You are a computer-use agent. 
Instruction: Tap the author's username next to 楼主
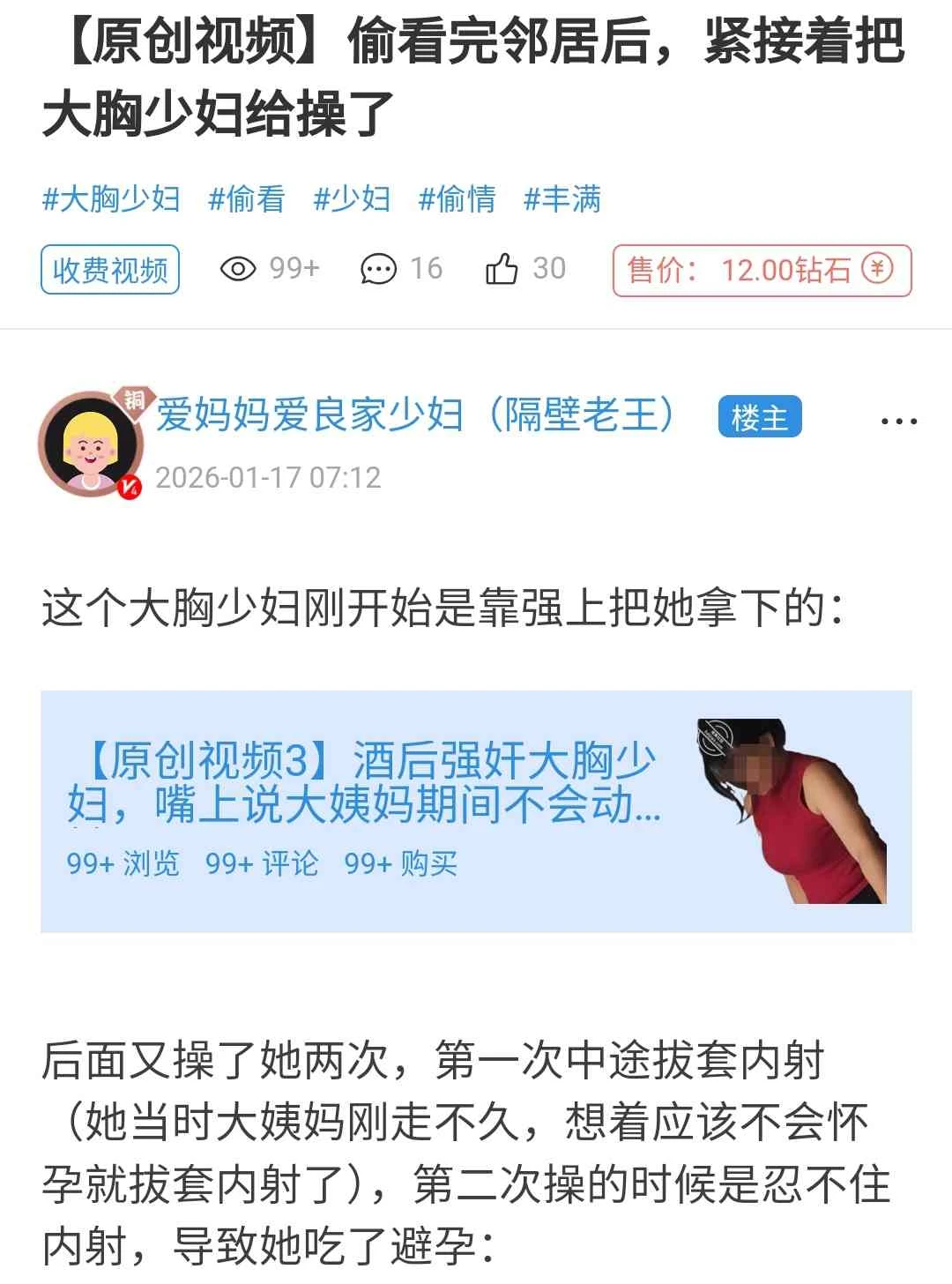point(415,414)
